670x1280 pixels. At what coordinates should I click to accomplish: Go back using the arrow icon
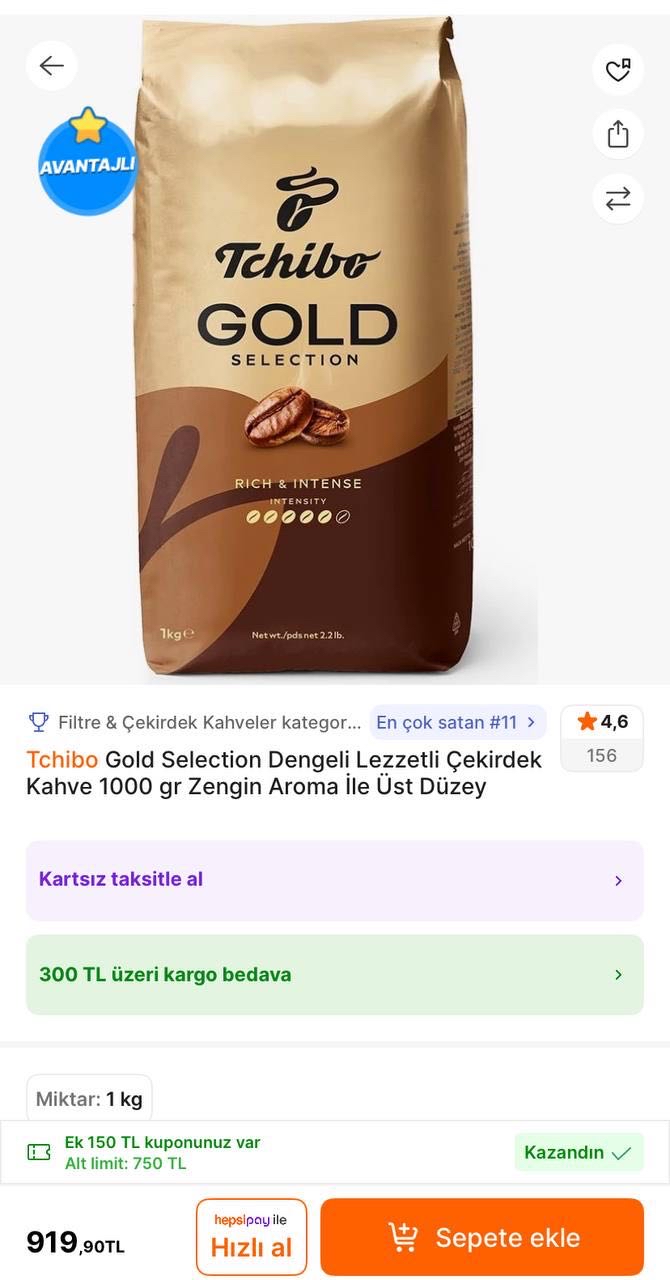pos(51,66)
